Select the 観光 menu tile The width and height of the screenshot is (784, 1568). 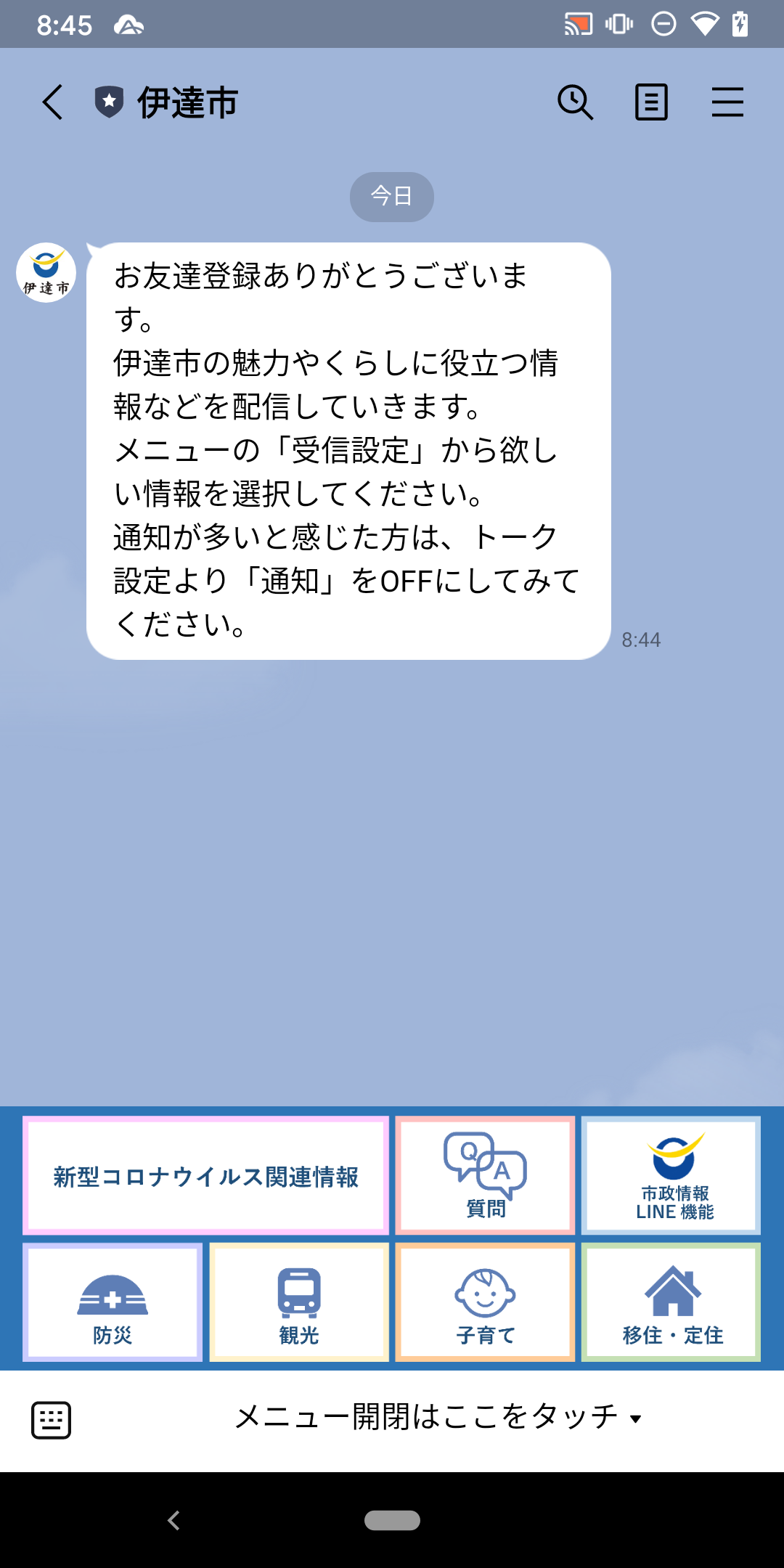point(299,1302)
